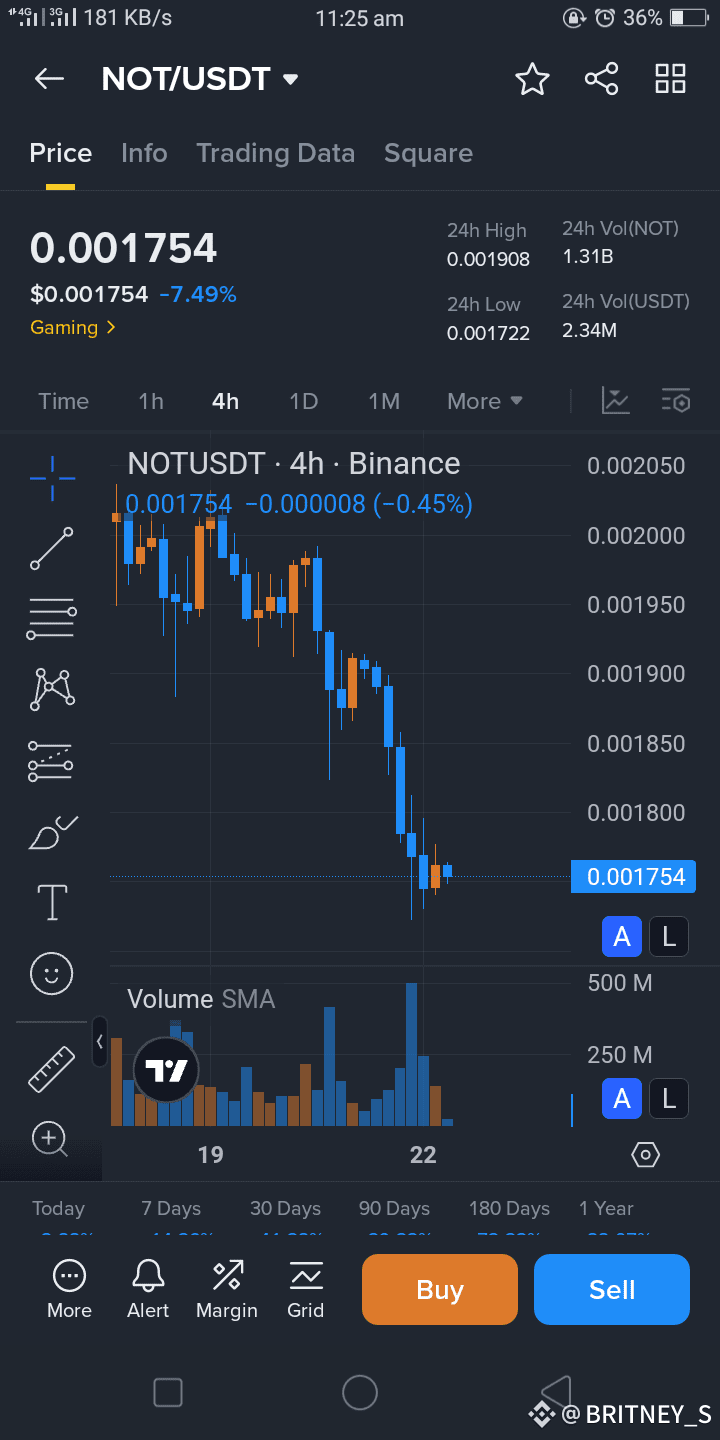Go back using the top arrow
The image size is (720, 1440).
(49, 79)
